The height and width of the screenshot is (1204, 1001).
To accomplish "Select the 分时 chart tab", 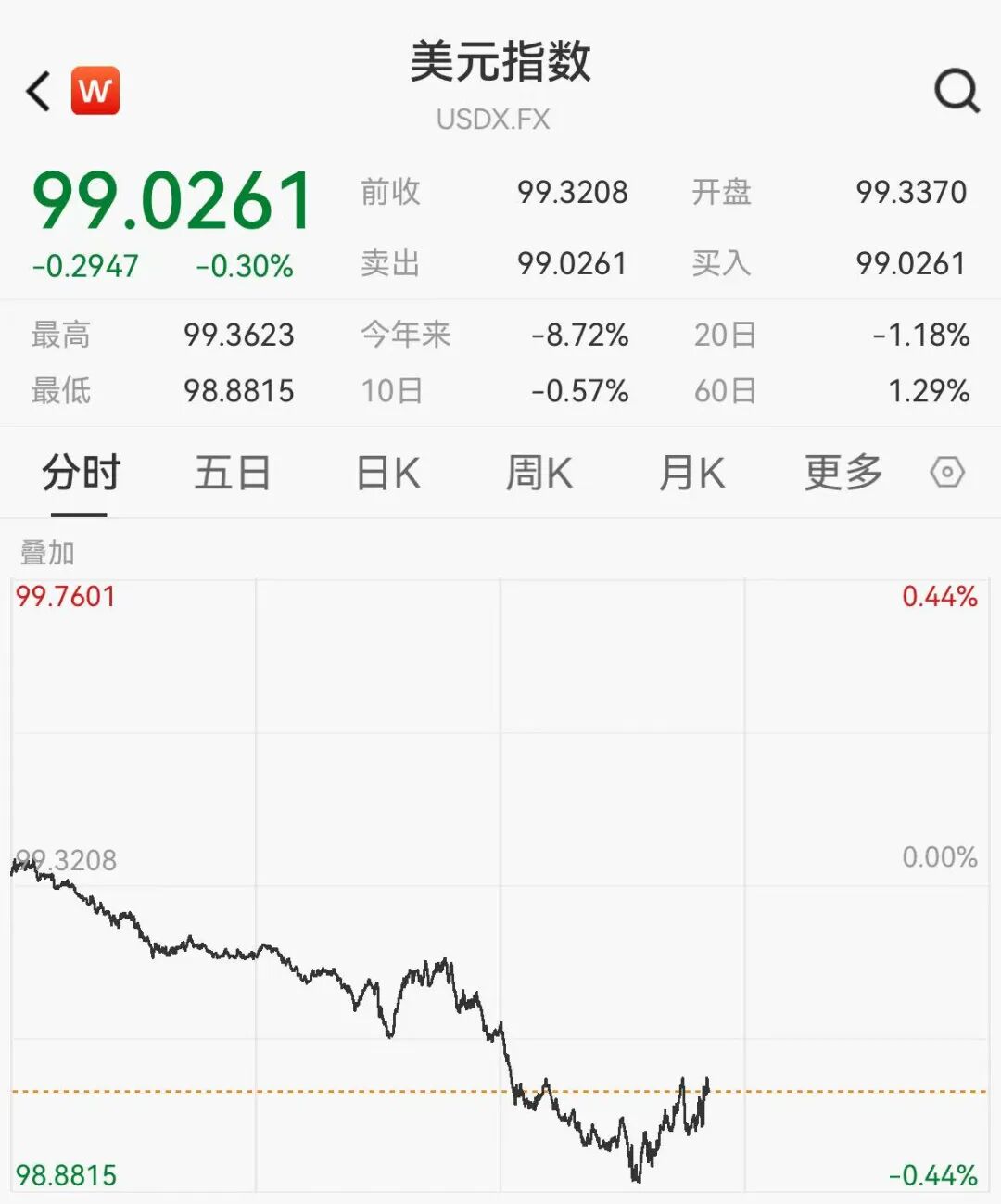I will pyautogui.click(x=81, y=473).
